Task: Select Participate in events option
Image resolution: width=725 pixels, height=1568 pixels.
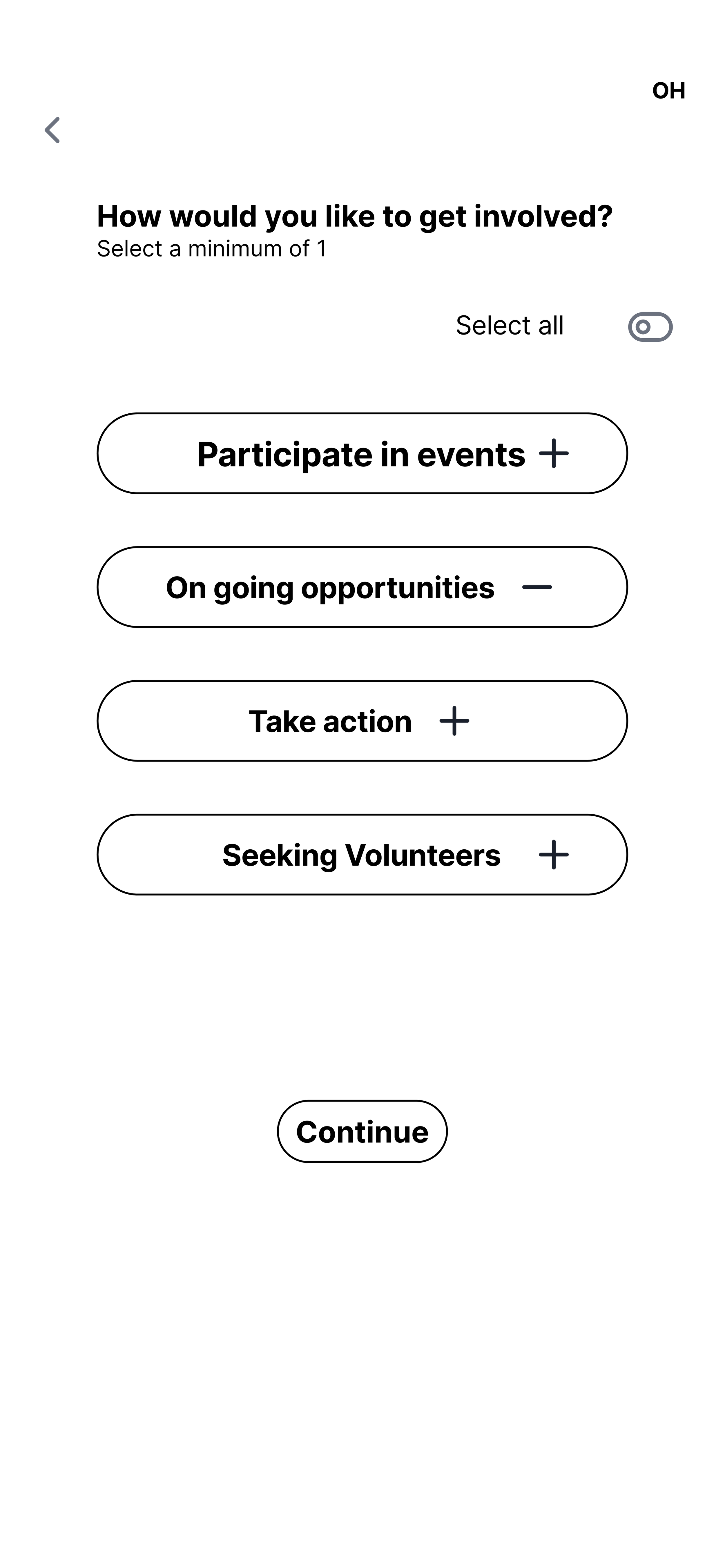Action: pos(362,453)
